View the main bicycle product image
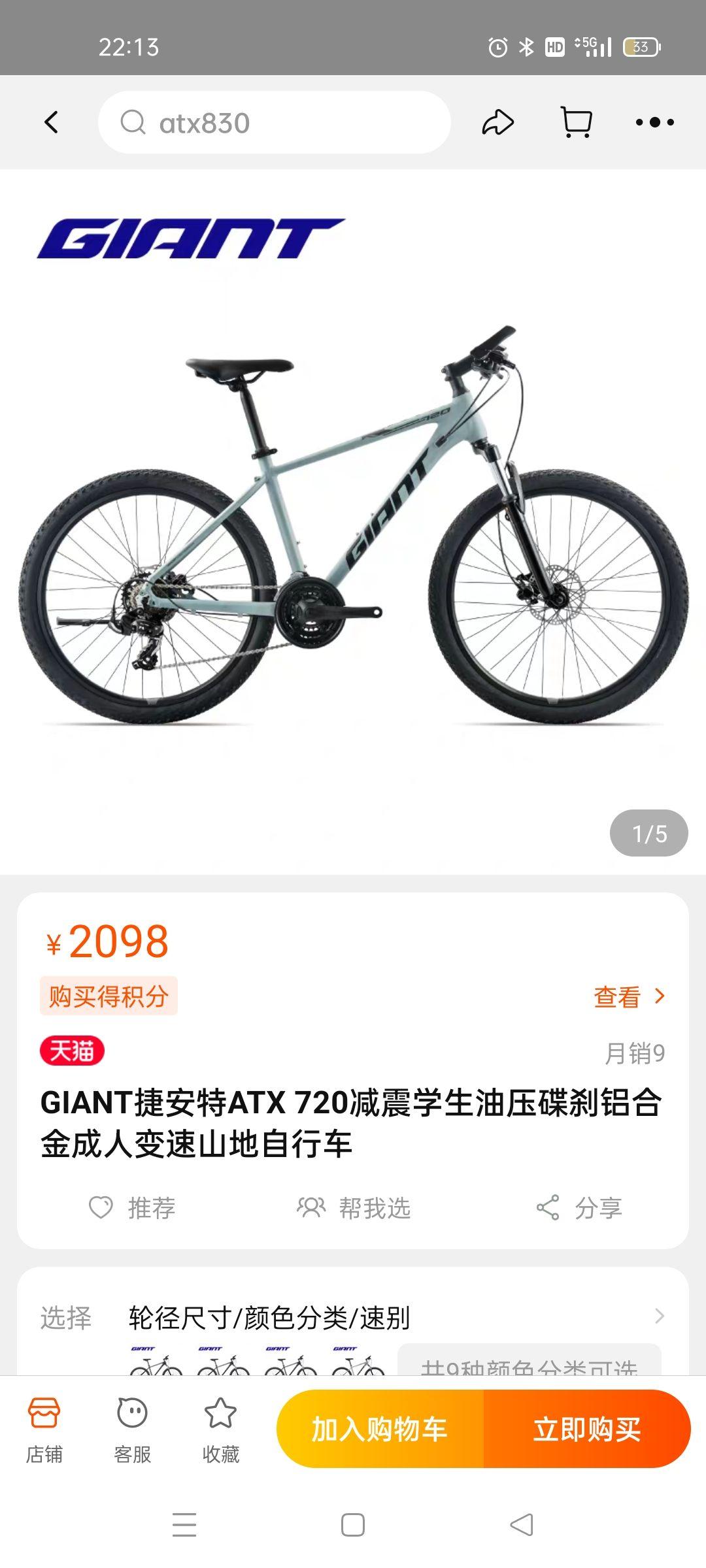The width and height of the screenshot is (706, 1568). 353,522
